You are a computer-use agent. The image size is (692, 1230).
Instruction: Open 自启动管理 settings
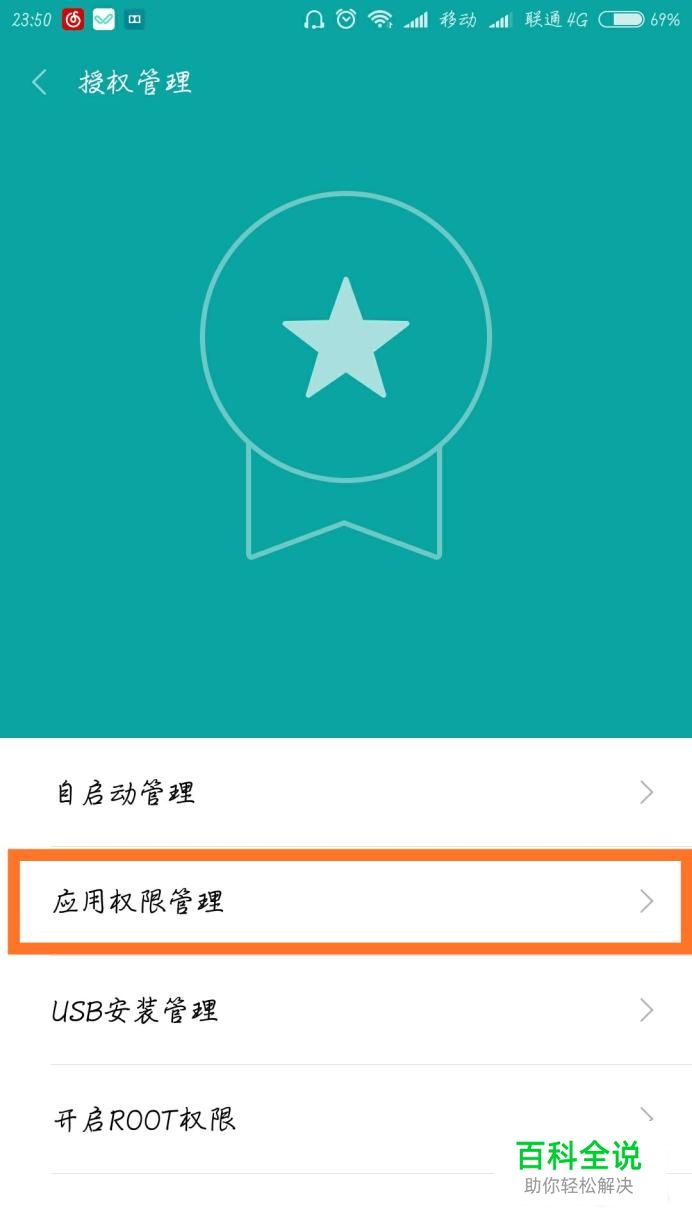[345, 793]
